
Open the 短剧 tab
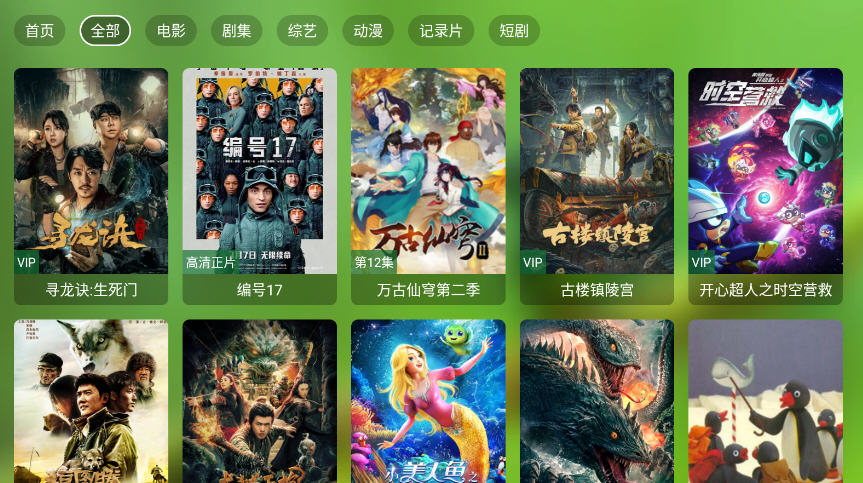514,31
